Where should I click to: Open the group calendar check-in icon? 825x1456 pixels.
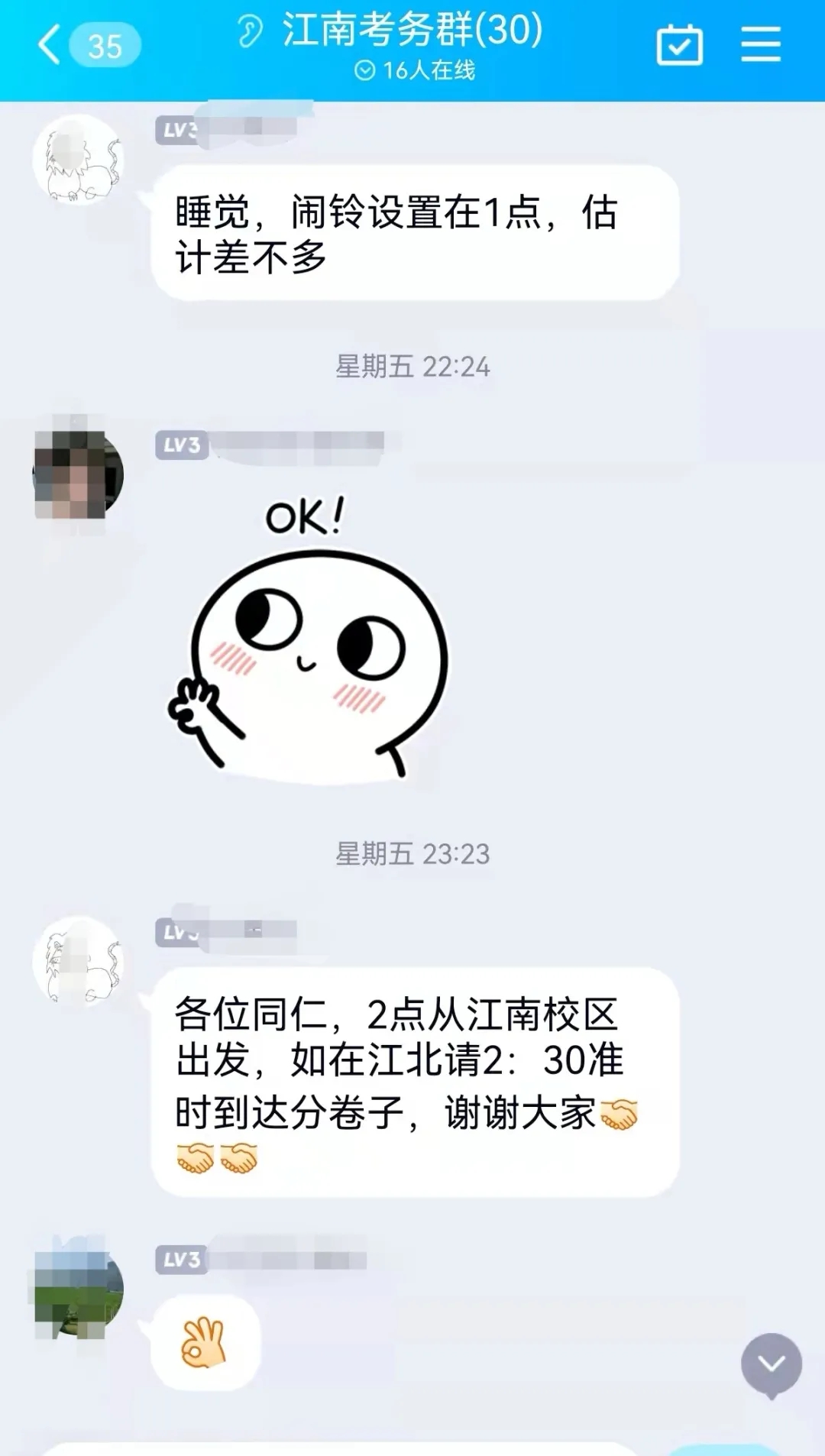point(679,45)
